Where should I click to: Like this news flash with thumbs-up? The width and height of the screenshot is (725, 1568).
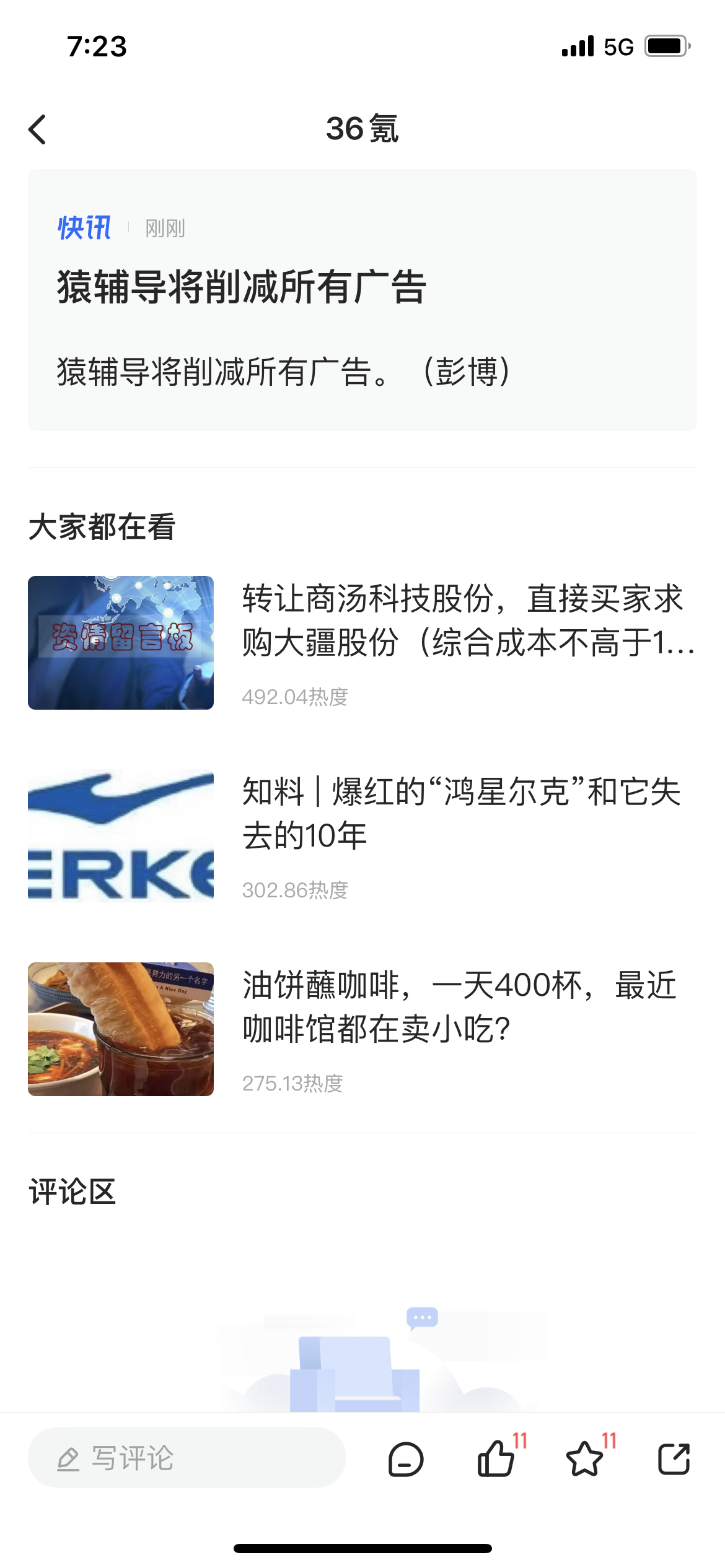[496, 1459]
